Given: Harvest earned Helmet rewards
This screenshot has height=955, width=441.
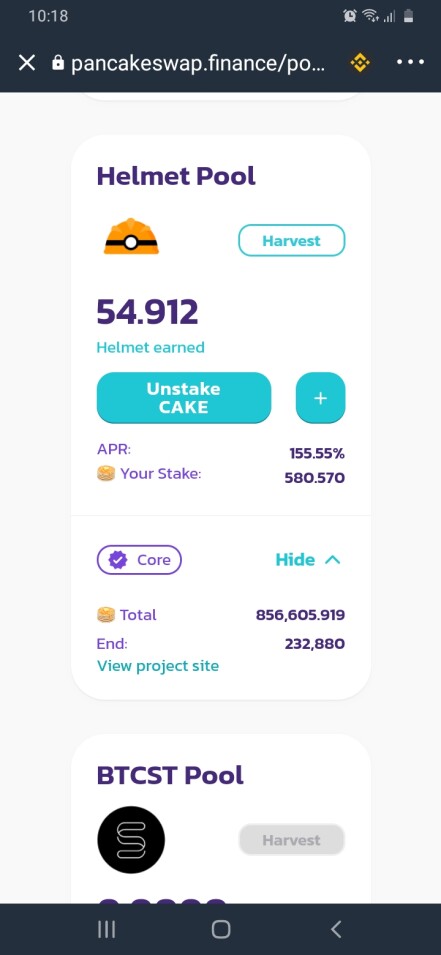Looking at the screenshot, I should pos(291,241).
